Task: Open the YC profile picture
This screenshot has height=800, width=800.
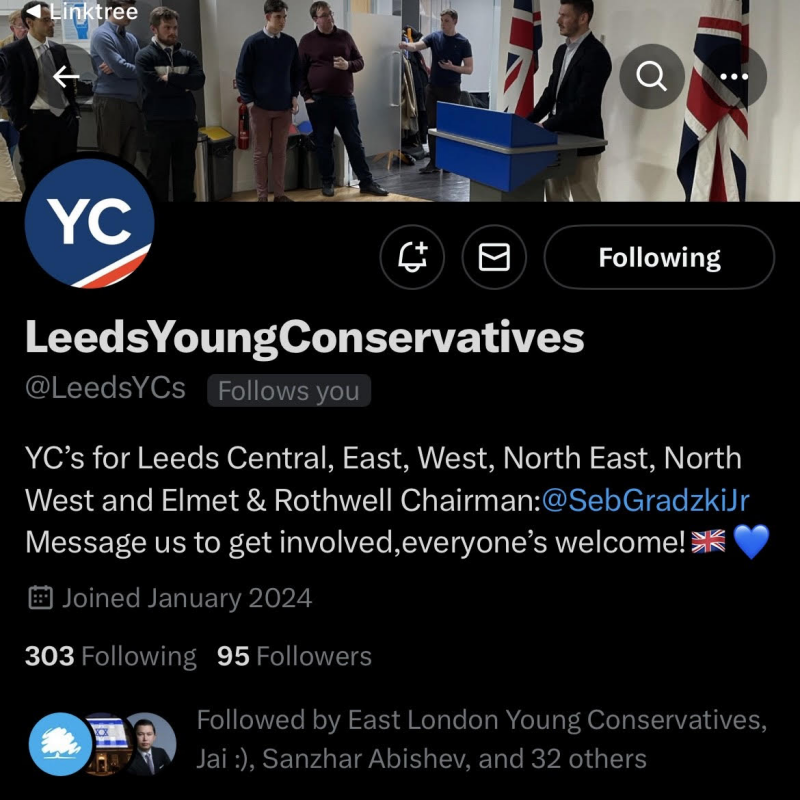Action: [89, 223]
